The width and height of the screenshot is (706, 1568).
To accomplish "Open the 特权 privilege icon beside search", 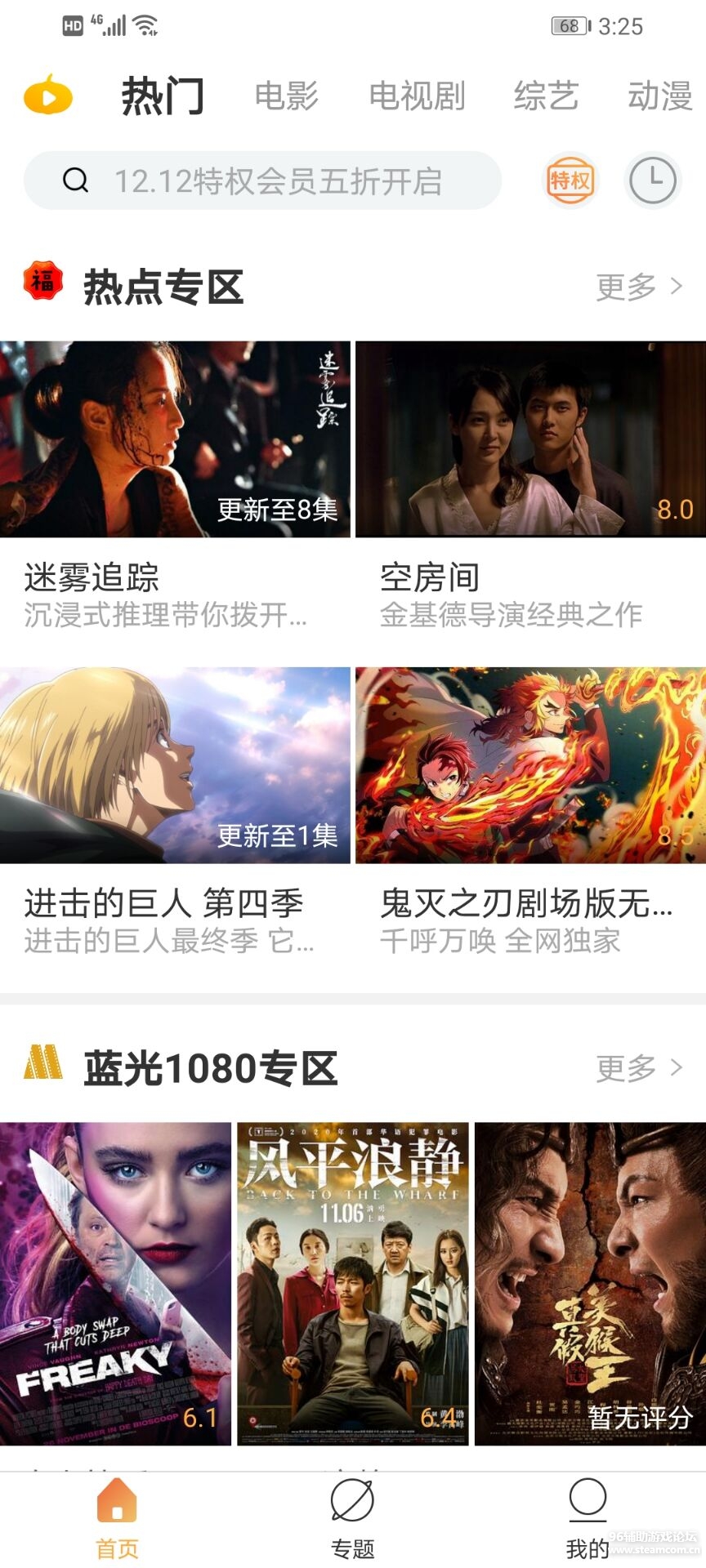I will click(570, 180).
